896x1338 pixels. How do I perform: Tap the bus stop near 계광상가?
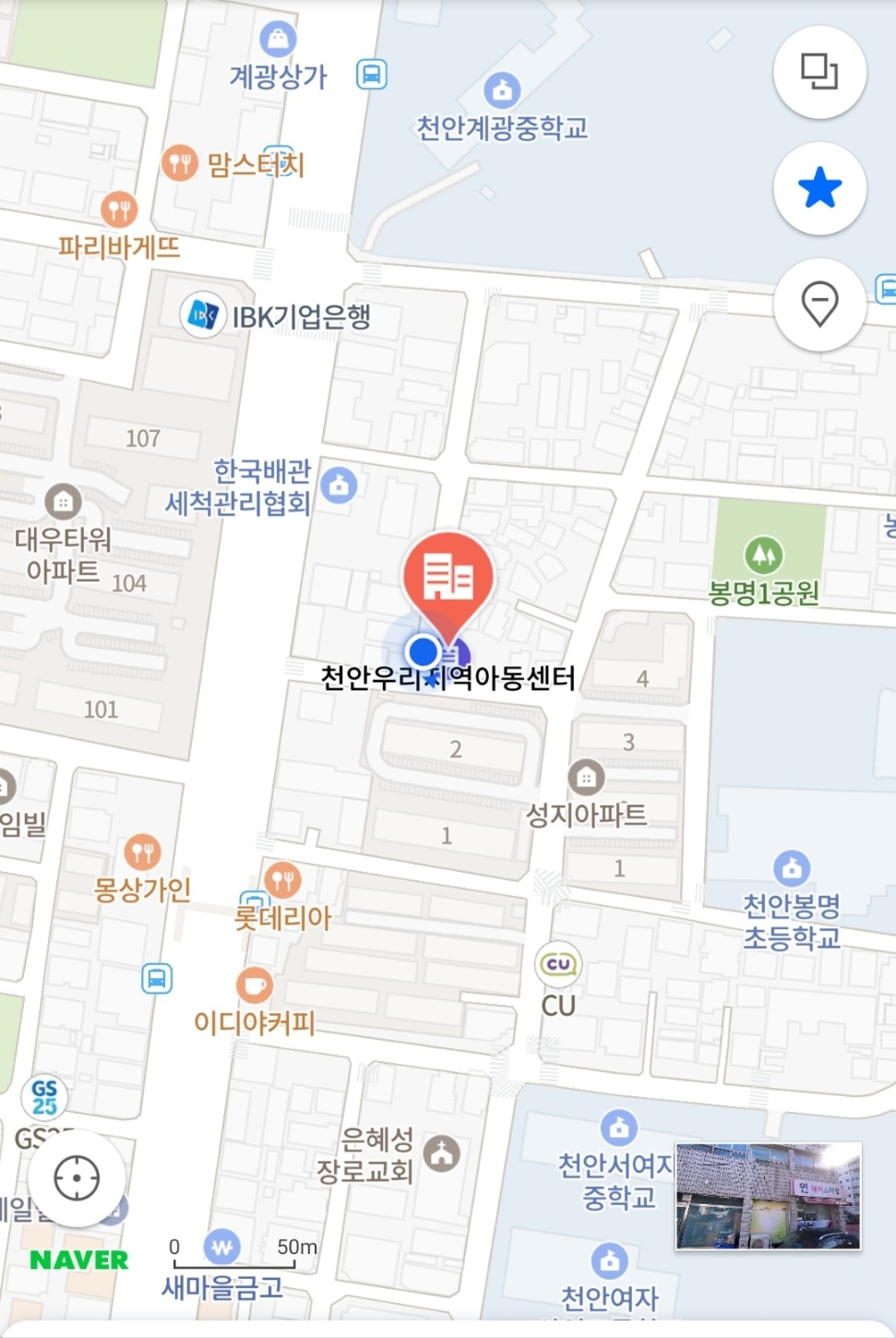click(x=372, y=74)
